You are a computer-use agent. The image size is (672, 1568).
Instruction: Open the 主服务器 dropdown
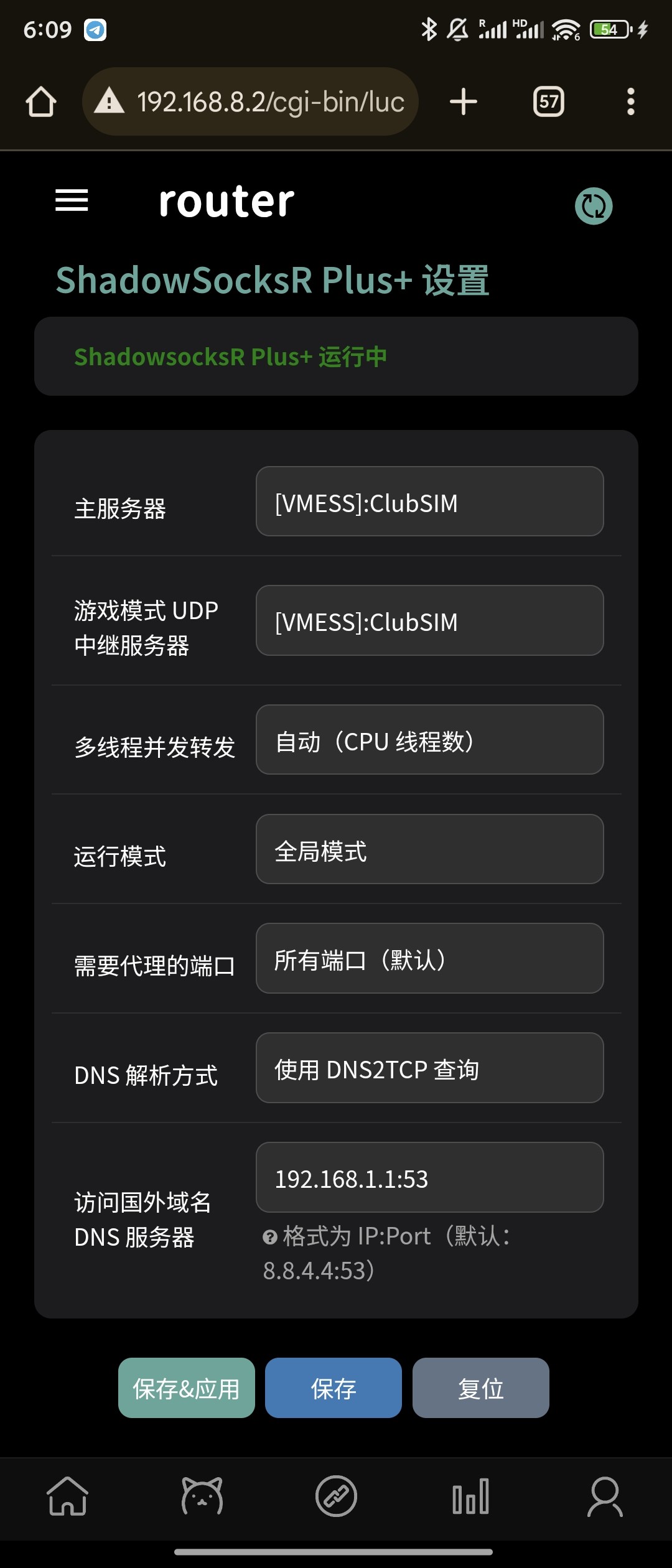(429, 502)
